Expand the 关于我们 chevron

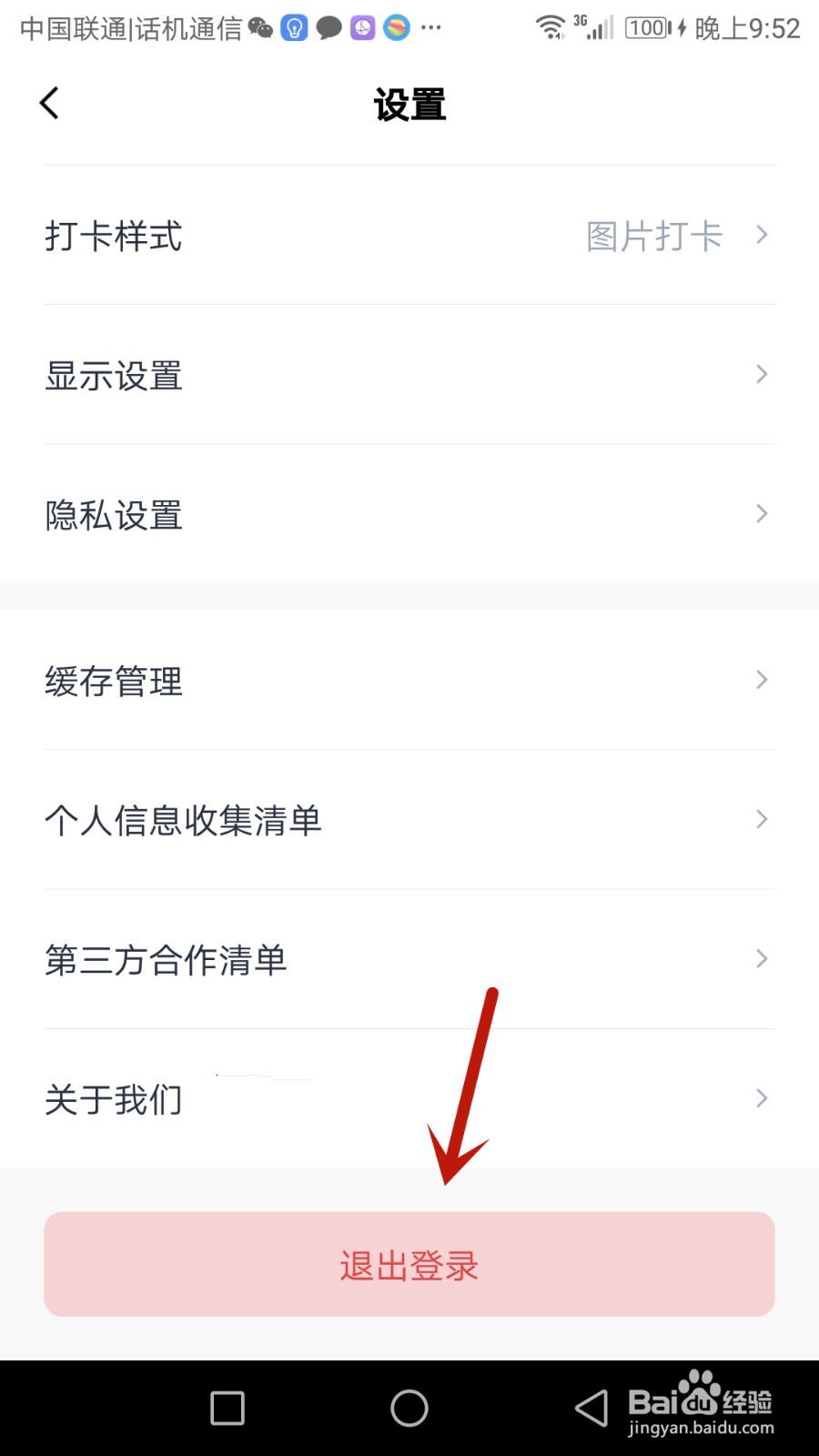[x=761, y=1098]
